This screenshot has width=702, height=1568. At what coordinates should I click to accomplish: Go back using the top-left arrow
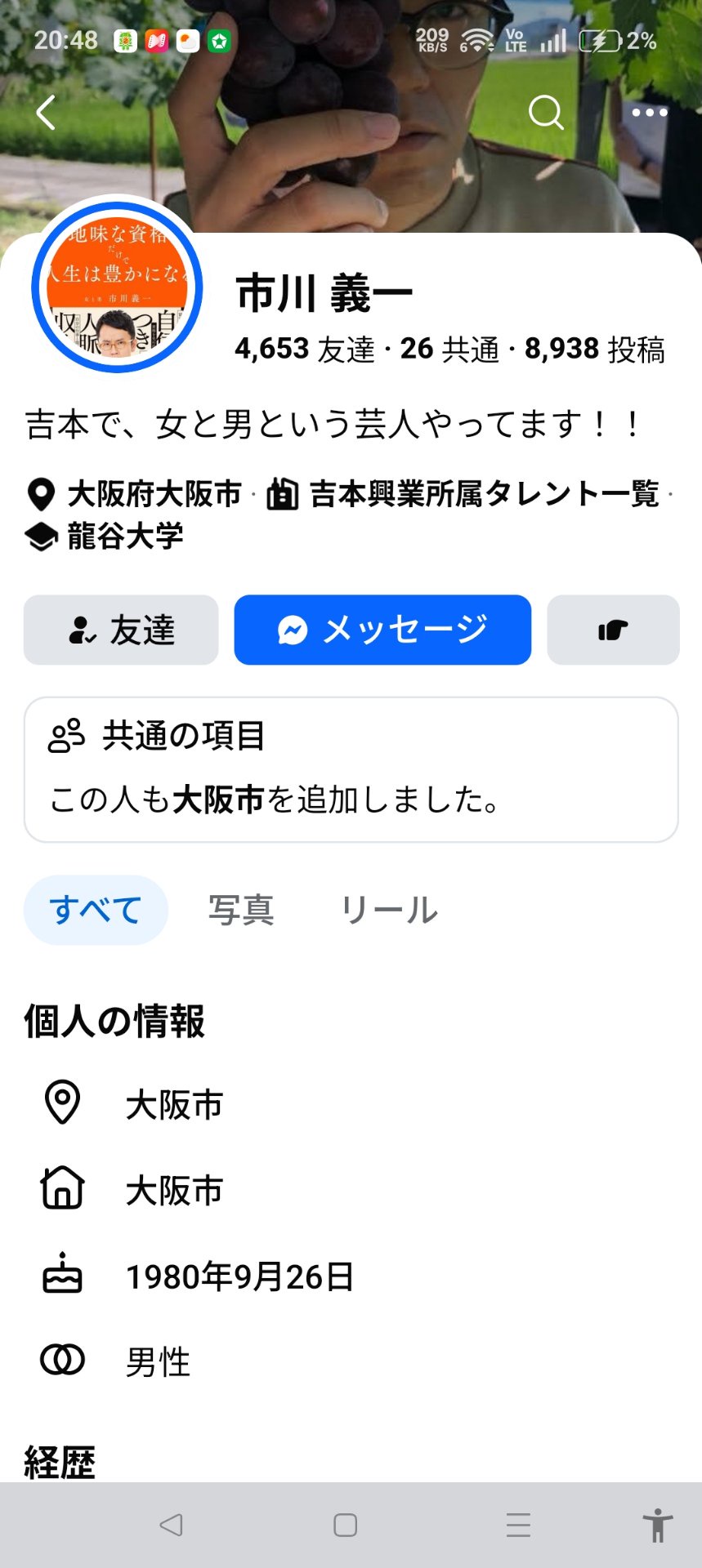(x=46, y=113)
